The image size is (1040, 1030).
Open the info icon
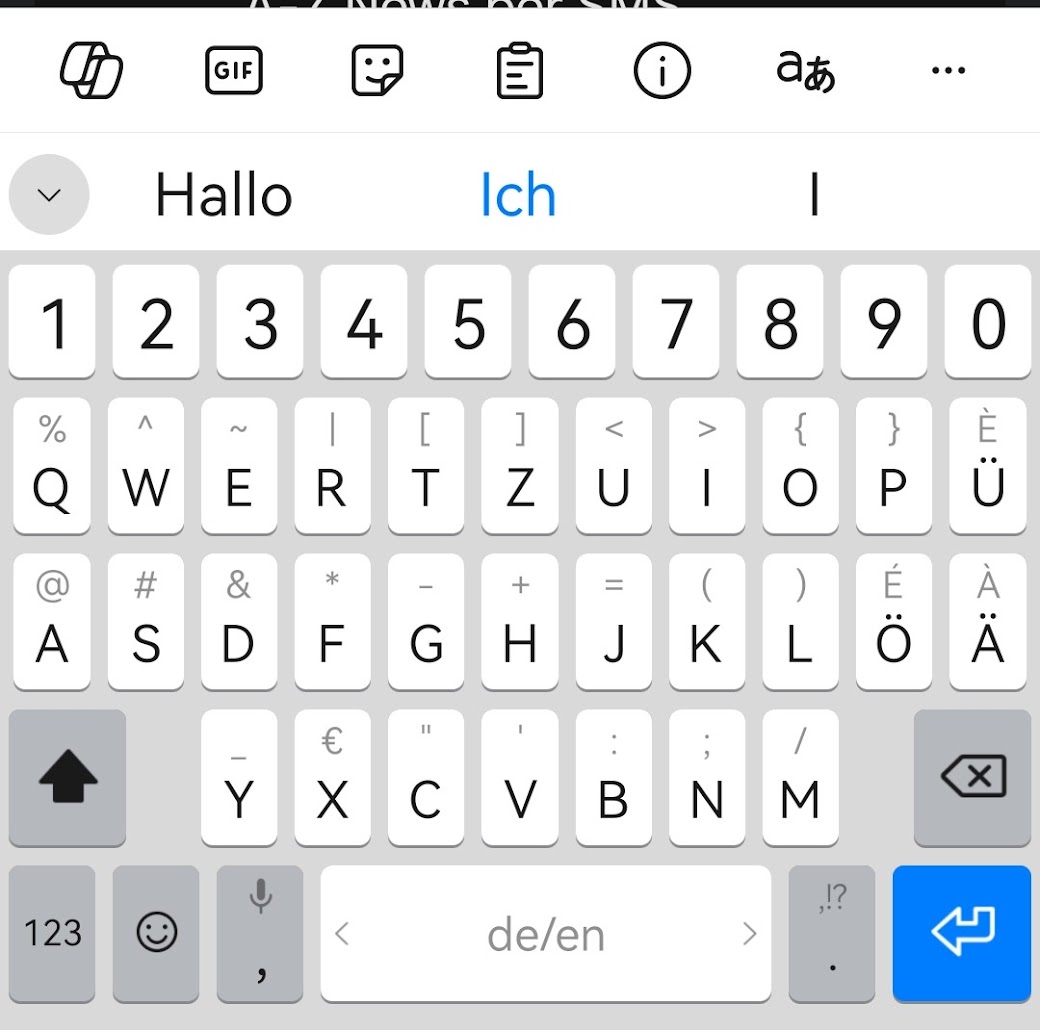tap(662, 72)
